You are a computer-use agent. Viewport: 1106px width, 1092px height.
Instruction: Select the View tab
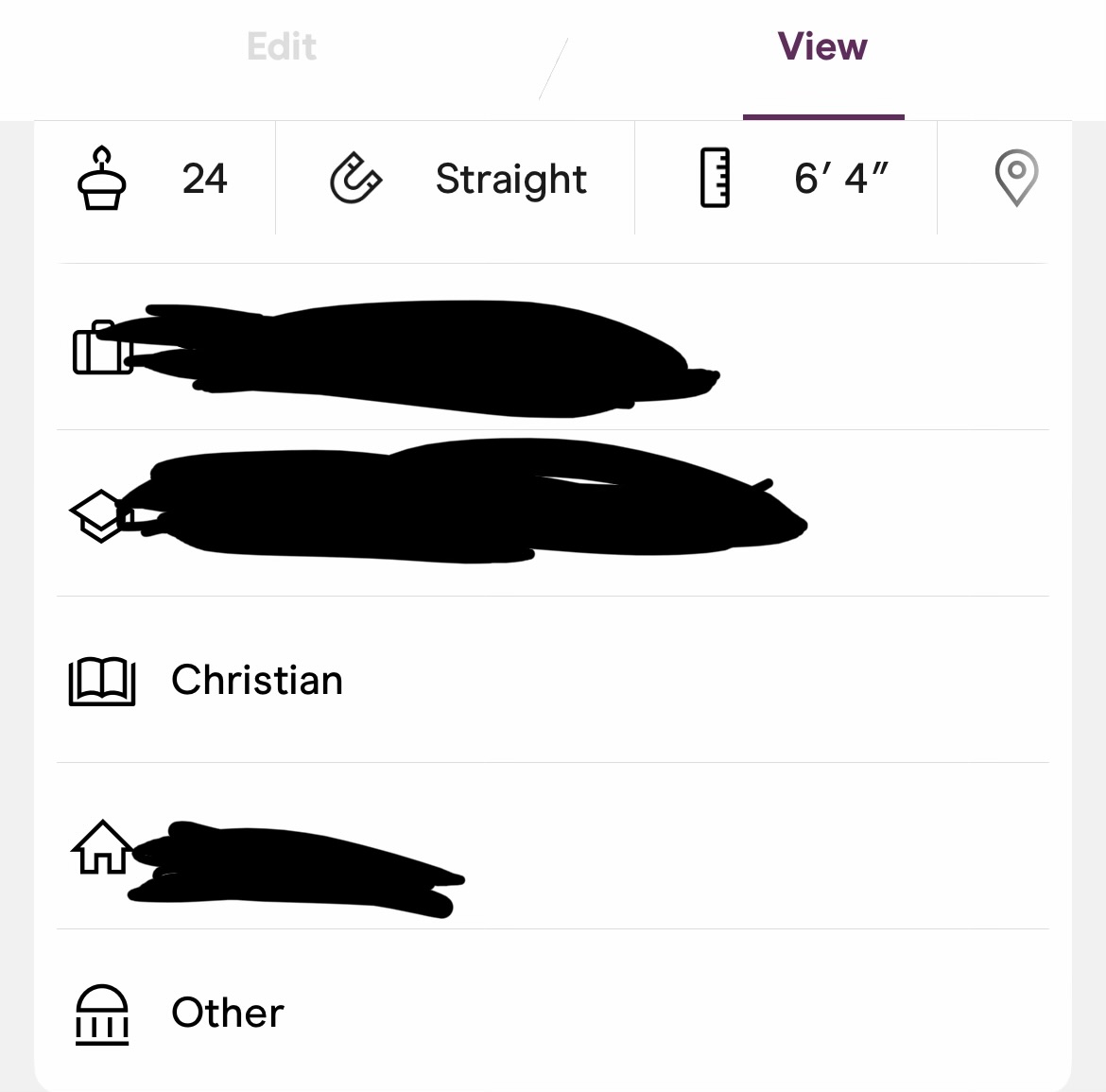(x=822, y=47)
